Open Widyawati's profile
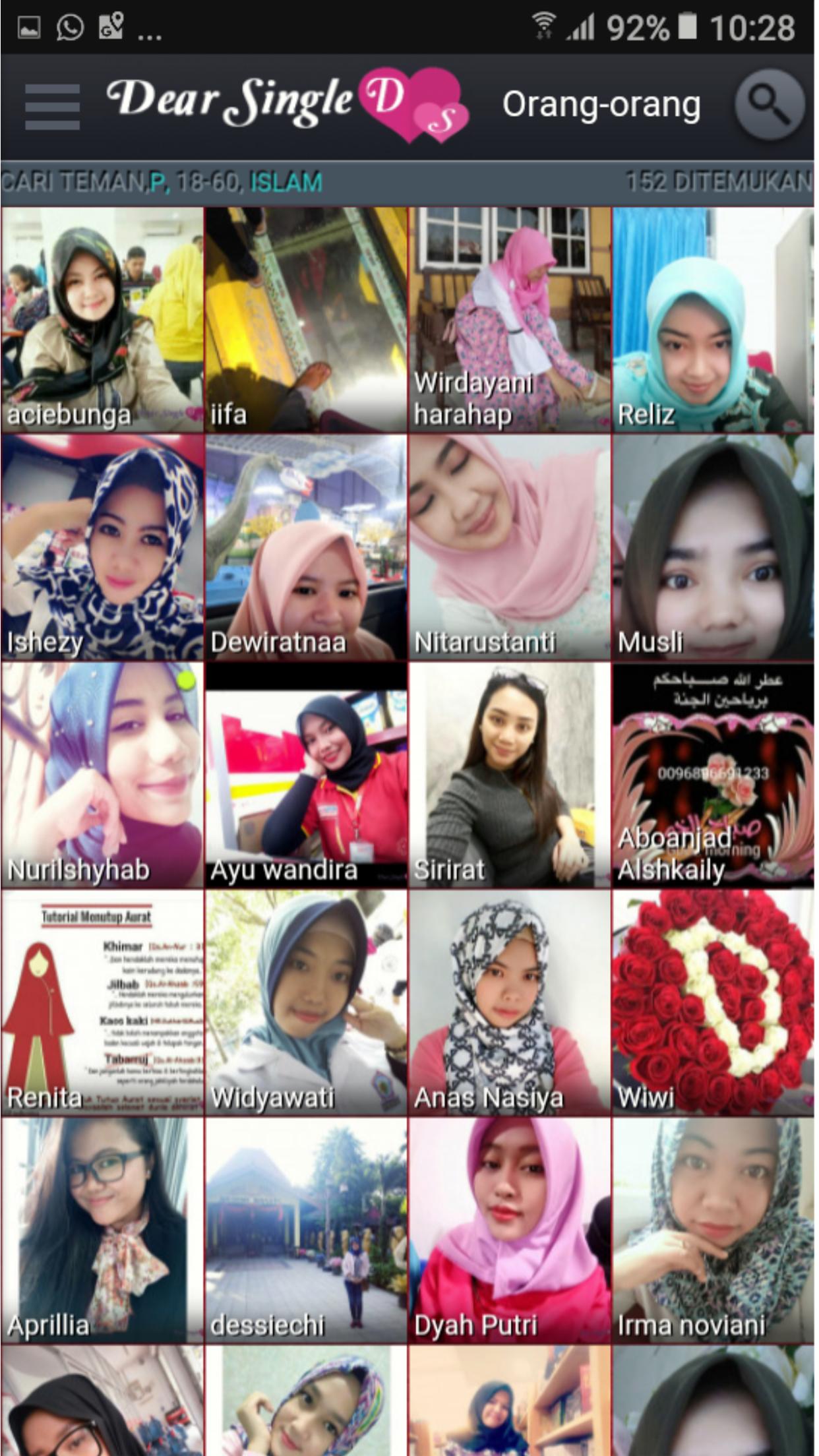 coord(306,1002)
